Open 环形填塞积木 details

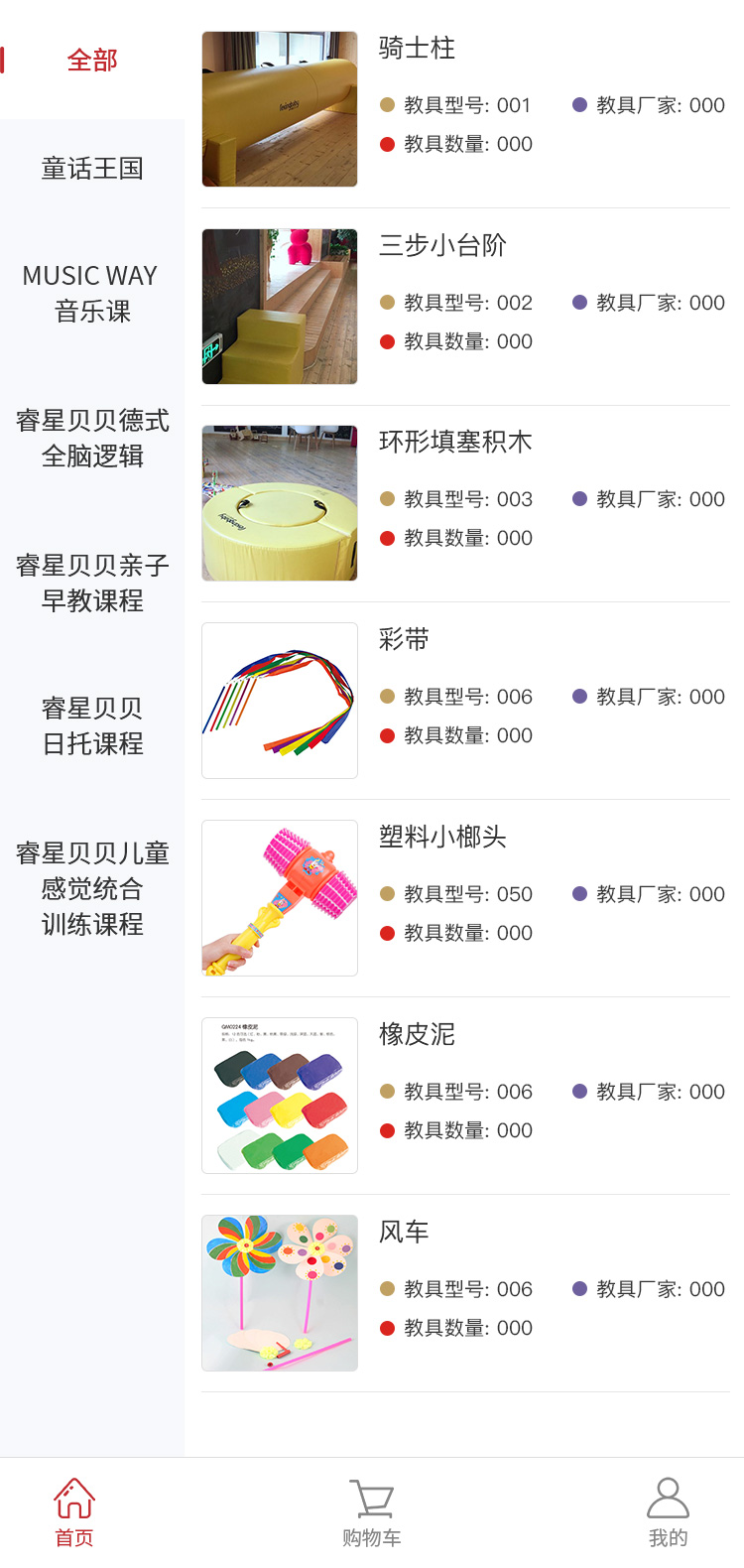click(x=465, y=503)
